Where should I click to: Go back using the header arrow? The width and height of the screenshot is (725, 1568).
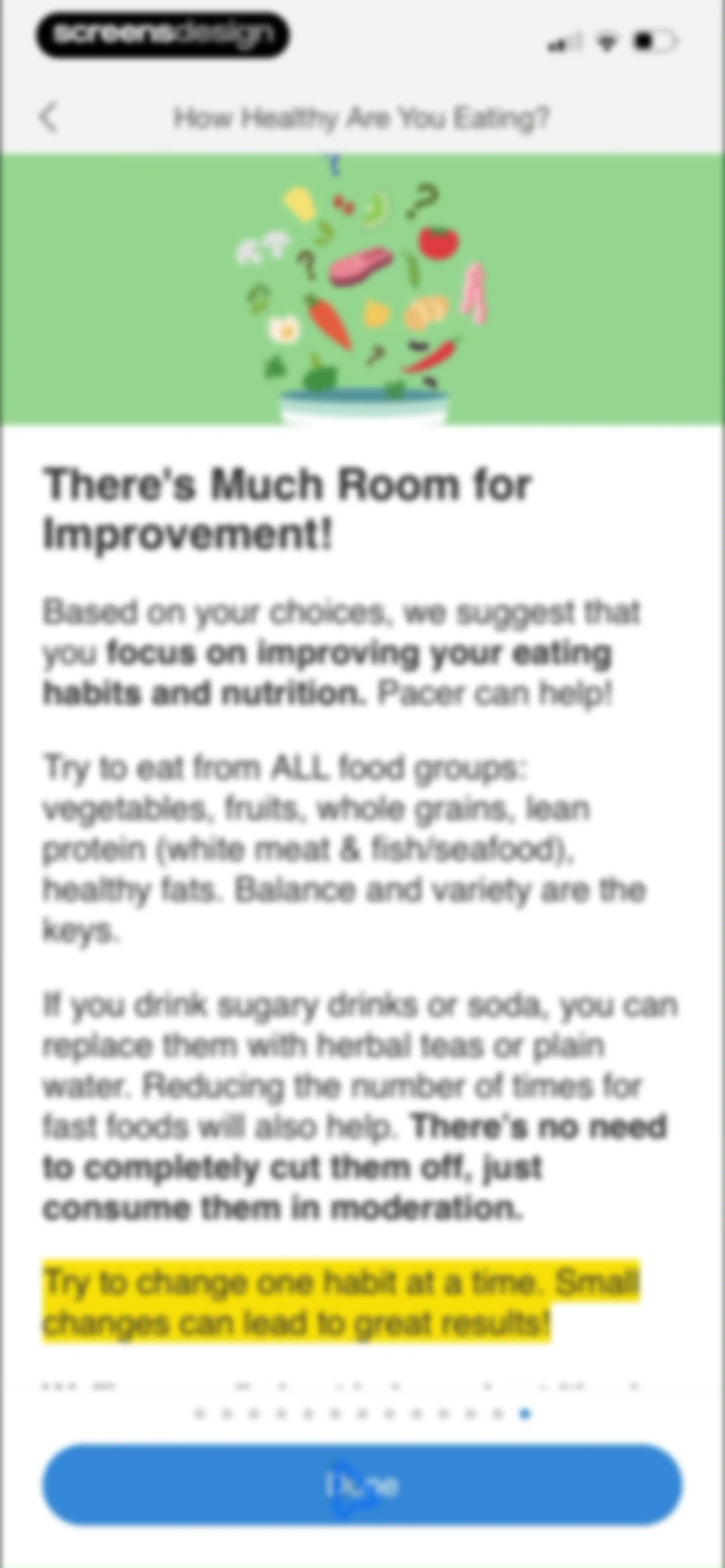point(49,117)
